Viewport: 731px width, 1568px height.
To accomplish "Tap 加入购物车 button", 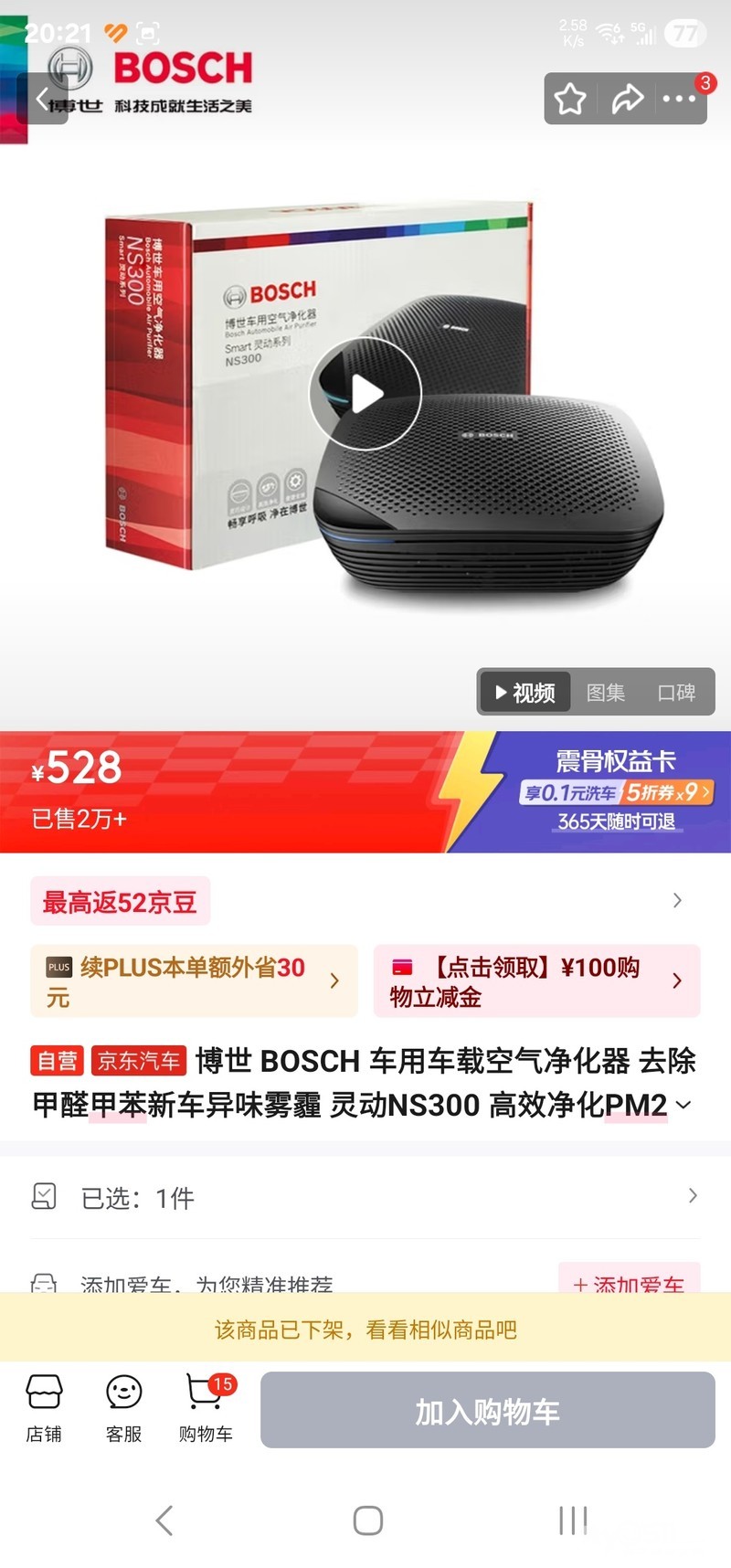I will click(x=487, y=1411).
